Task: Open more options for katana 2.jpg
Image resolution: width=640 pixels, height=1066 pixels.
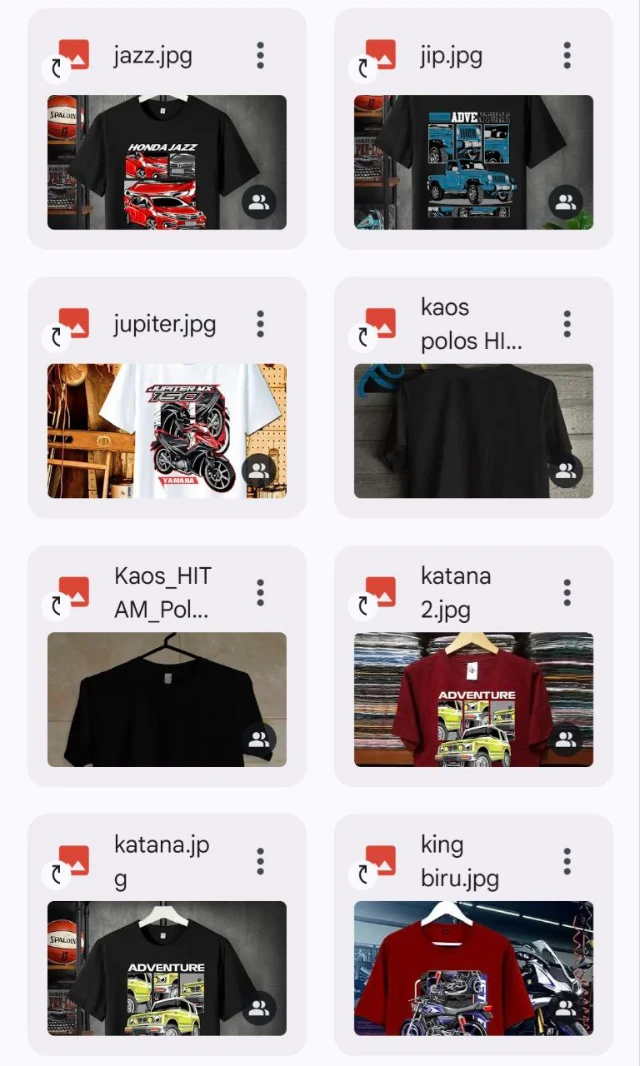Action: click(567, 592)
